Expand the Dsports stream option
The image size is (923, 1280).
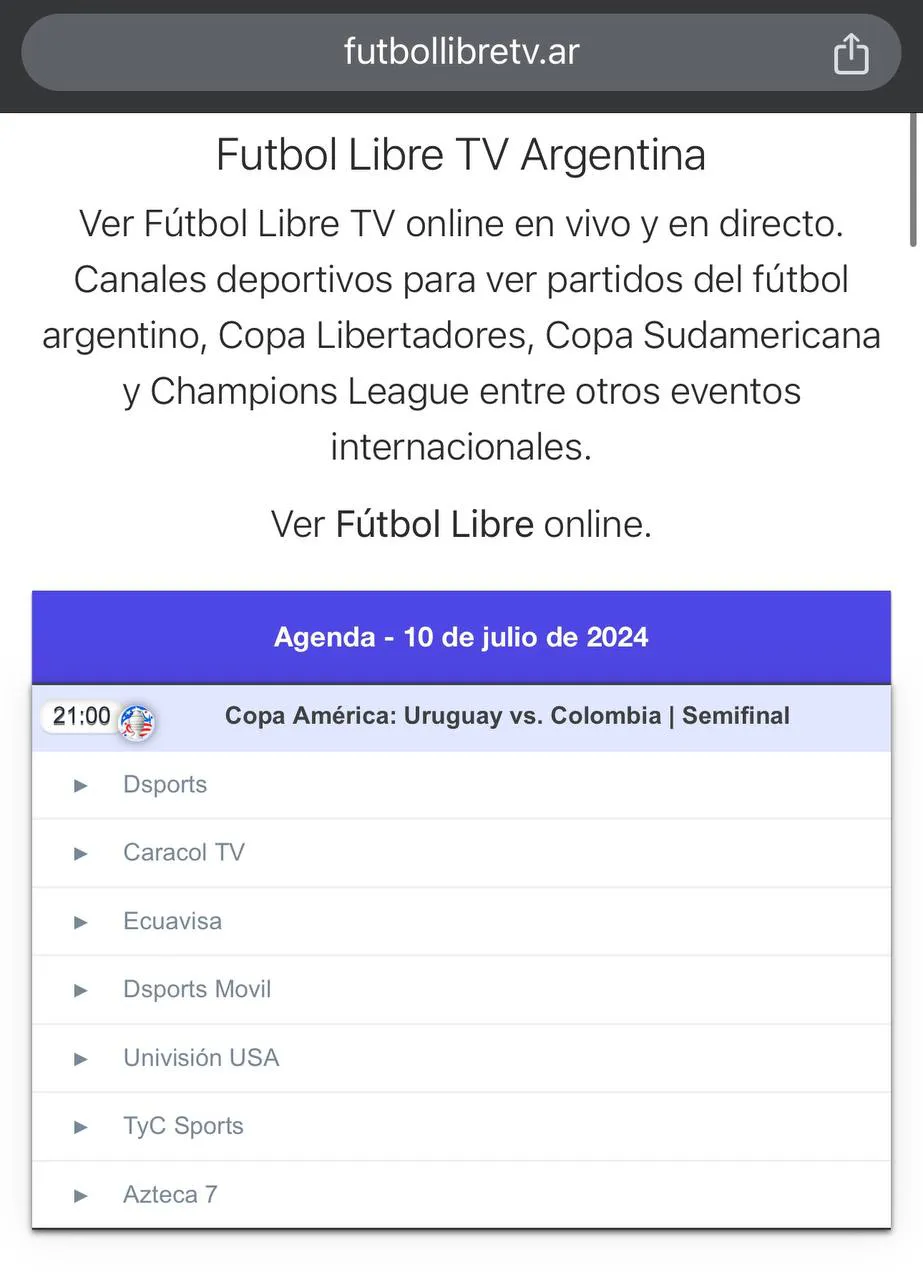[165, 785]
